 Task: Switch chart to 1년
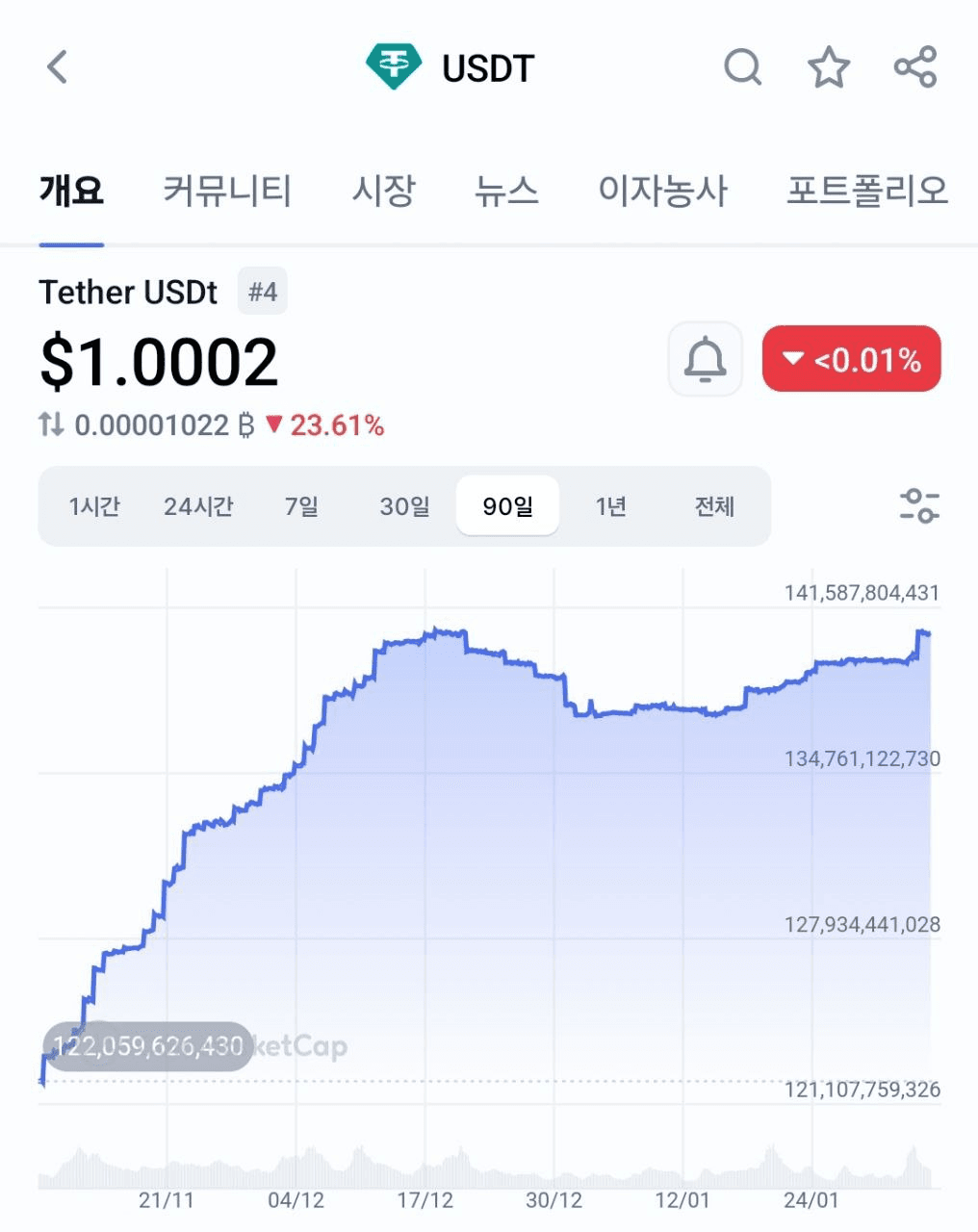pos(611,506)
